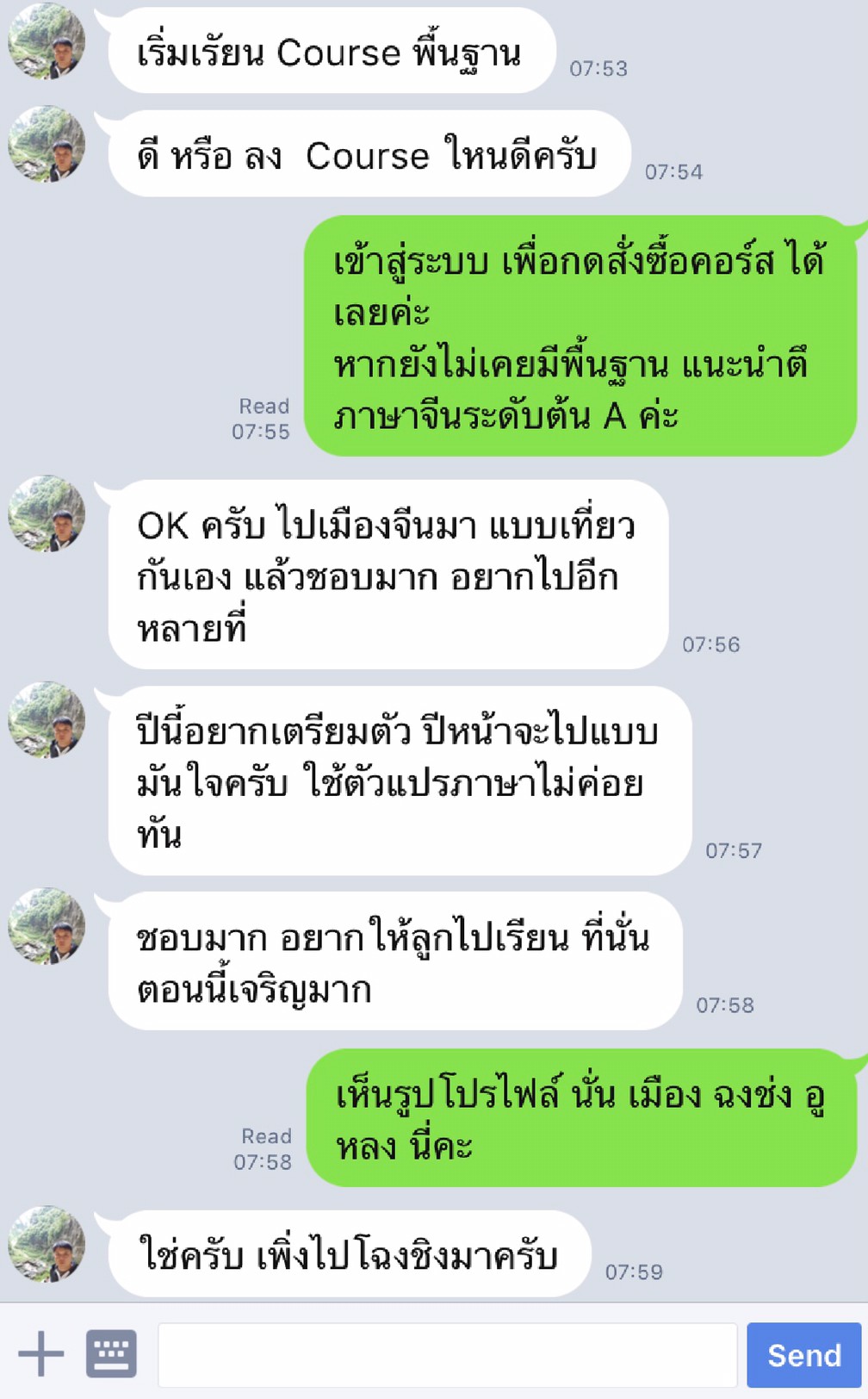
Task: Tap the plus attachment icon
Action: [x=40, y=1353]
